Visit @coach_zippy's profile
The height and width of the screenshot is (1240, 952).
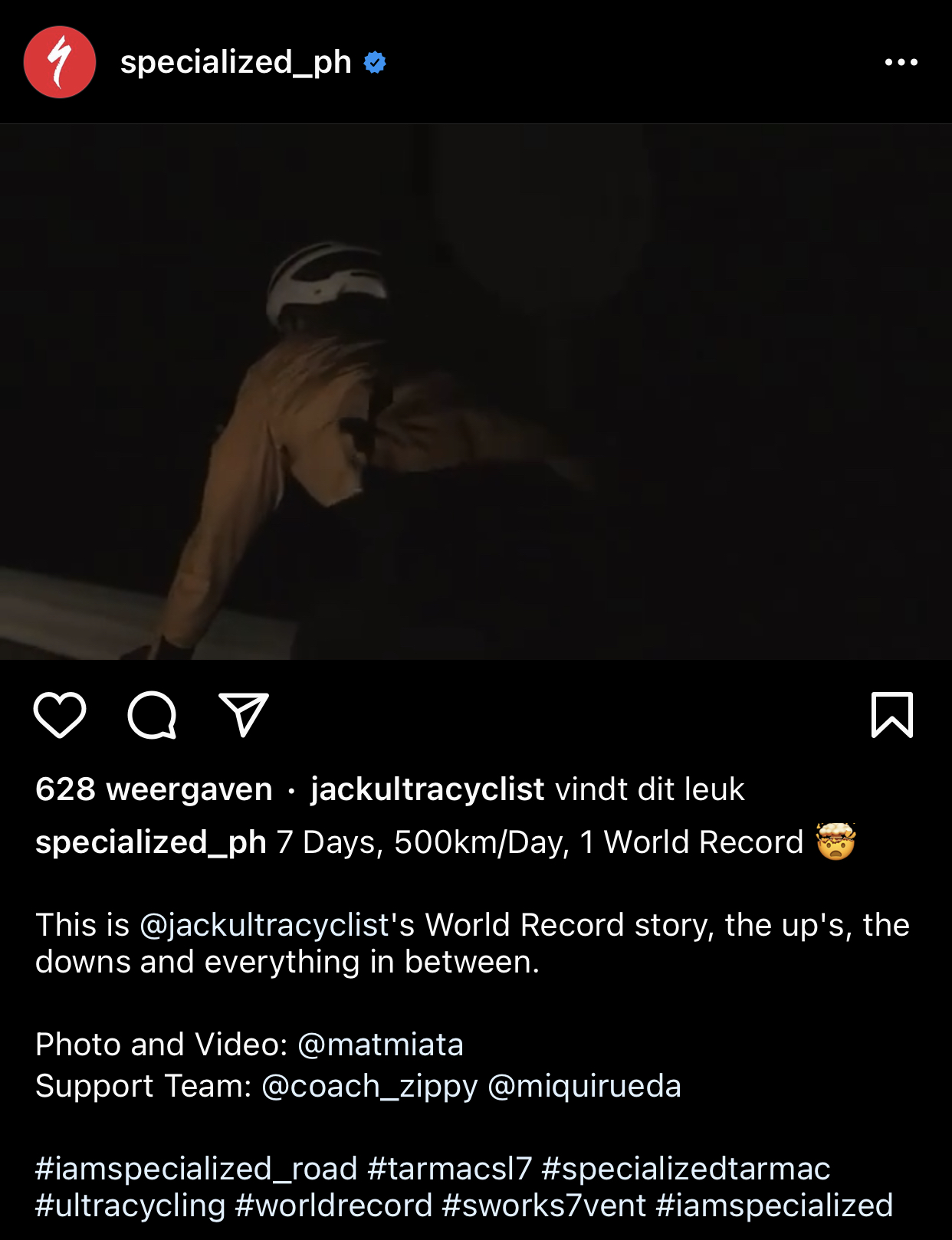pyautogui.click(x=369, y=1086)
